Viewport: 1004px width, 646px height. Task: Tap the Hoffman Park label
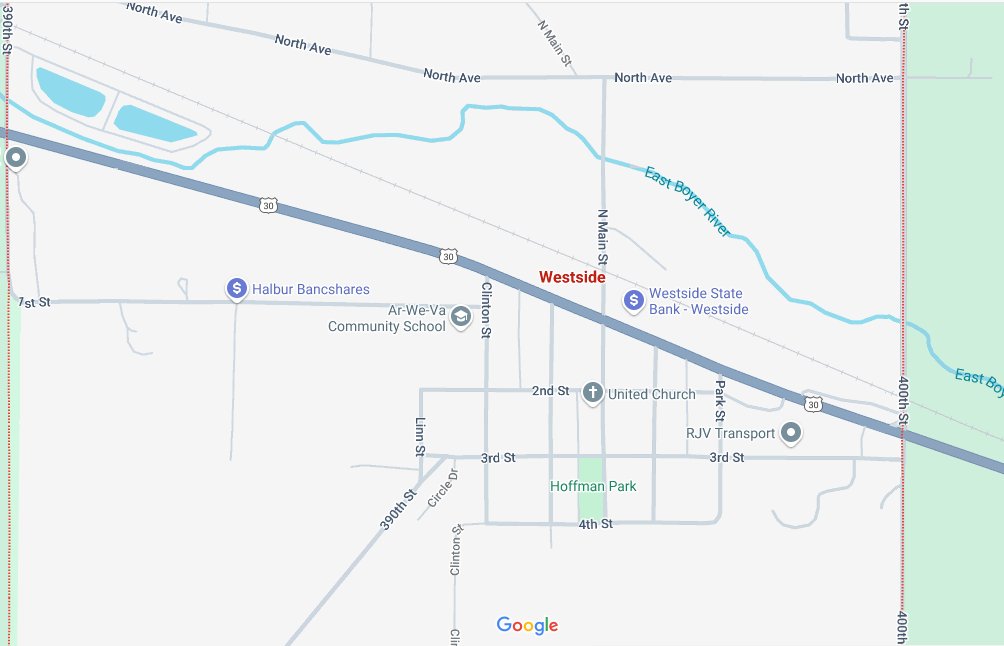tap(593, 486)
